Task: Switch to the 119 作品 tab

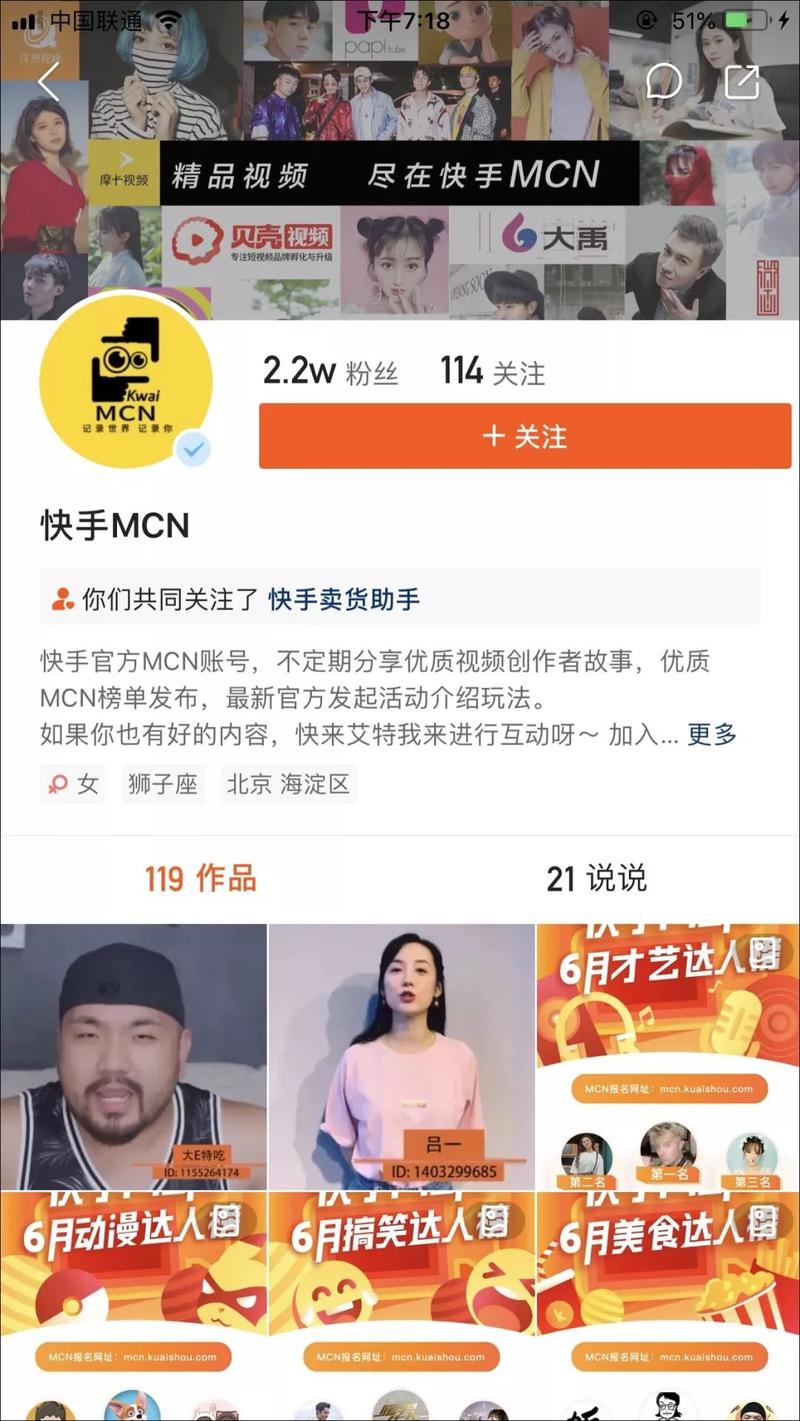Action: (201, 878)
